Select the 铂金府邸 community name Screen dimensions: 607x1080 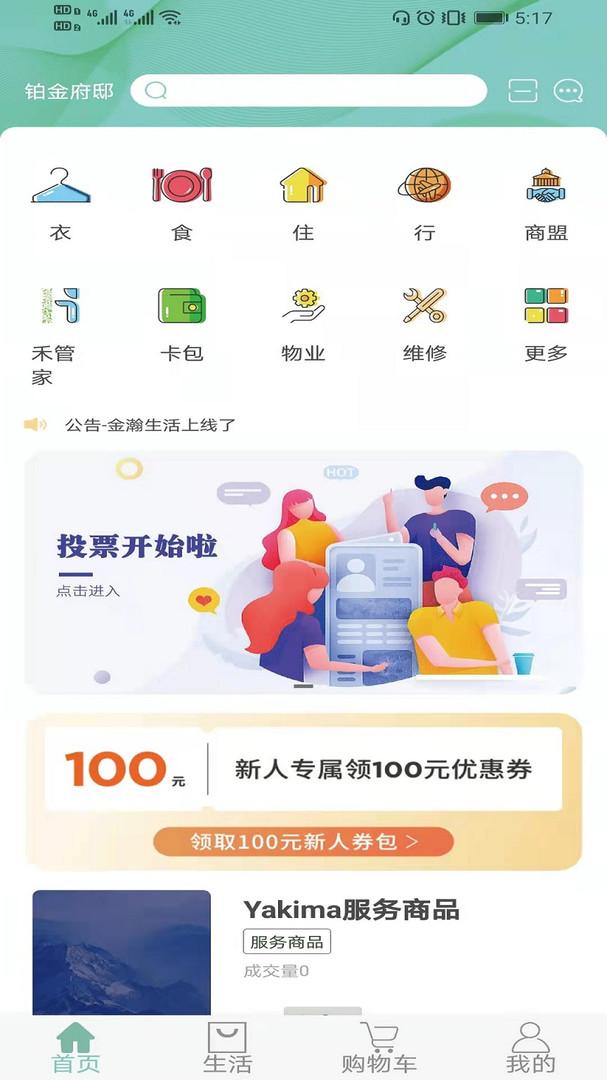69,92
